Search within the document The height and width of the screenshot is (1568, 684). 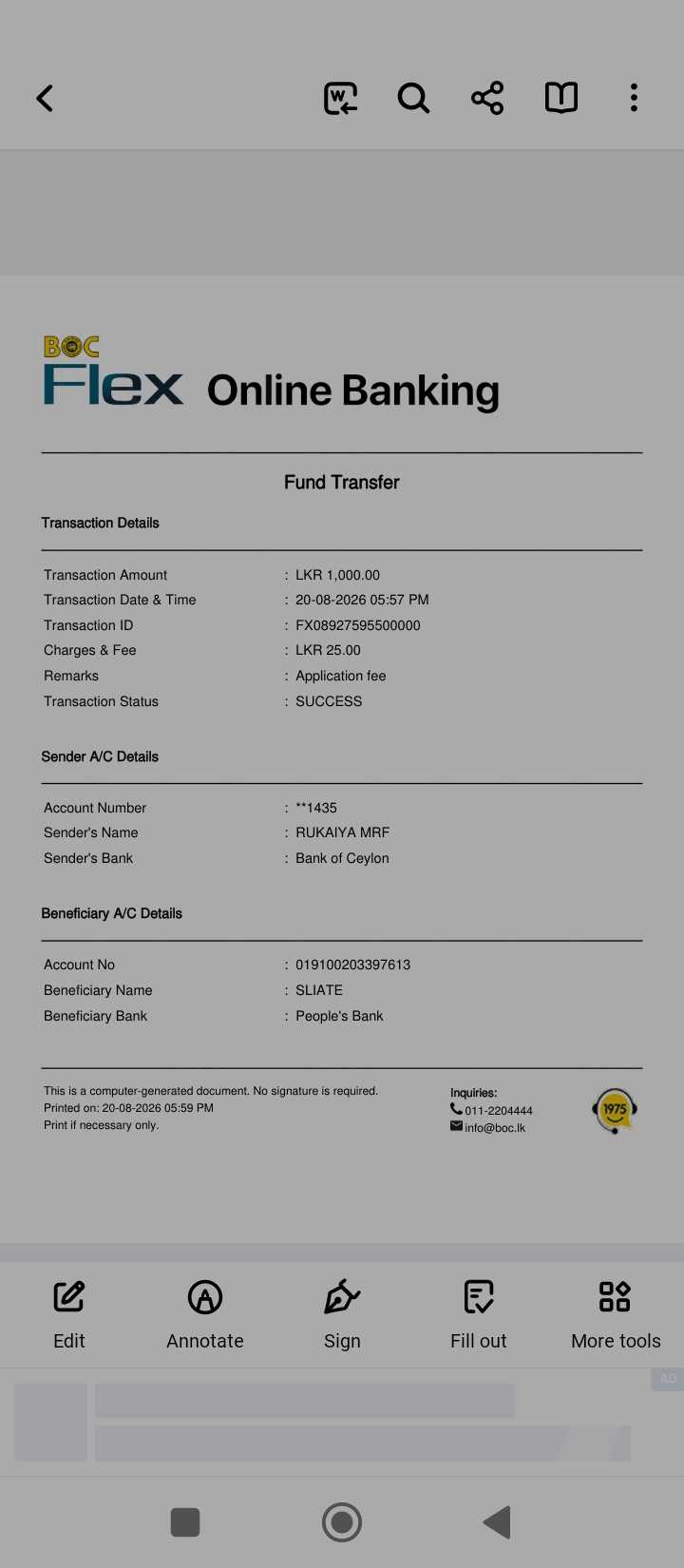pyautogui.click(x=413, y=98)
